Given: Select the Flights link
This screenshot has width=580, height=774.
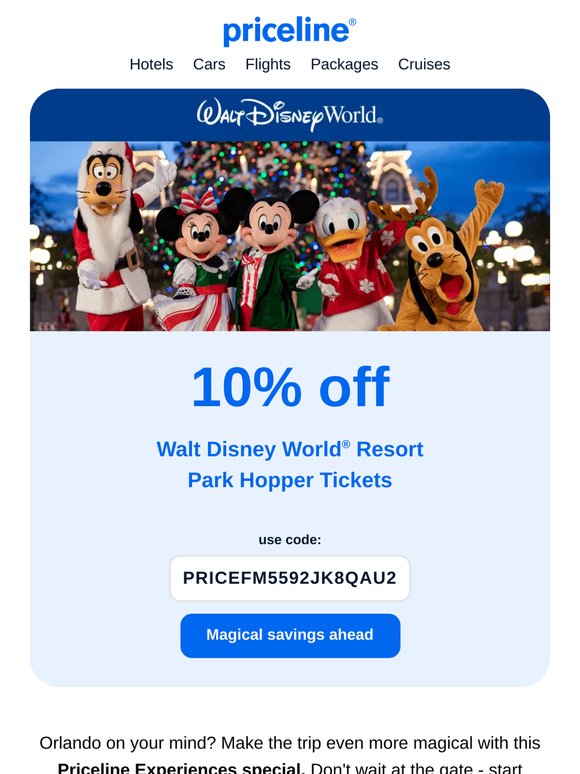Looking at the screenshot, I should point(268,64).
